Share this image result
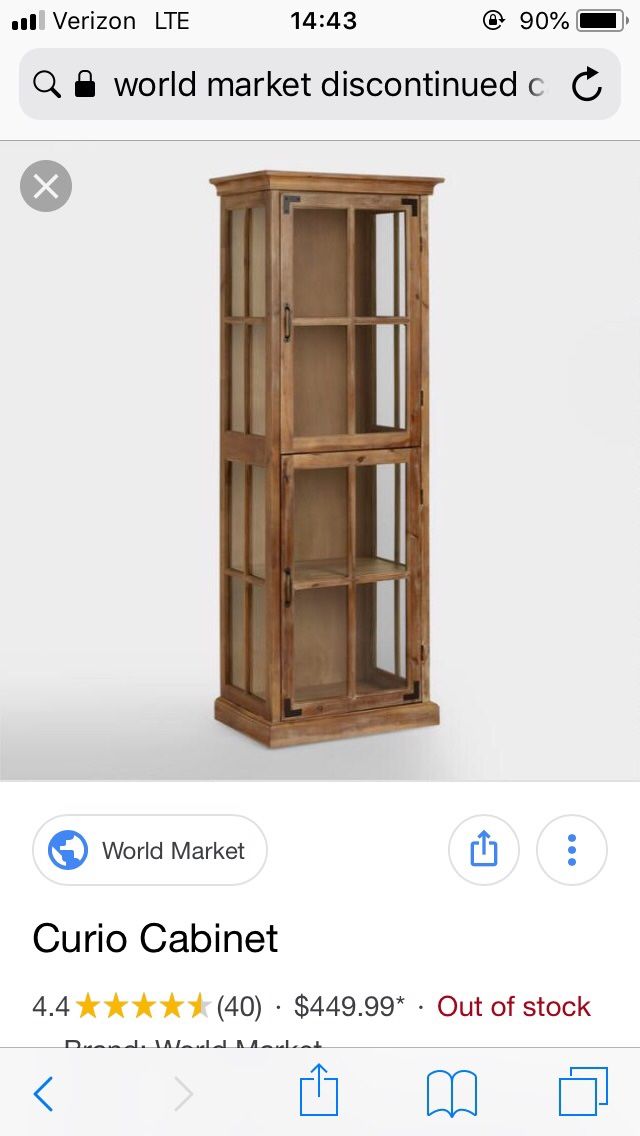This screenshot has height=1136, width=640. coord(483,850)
